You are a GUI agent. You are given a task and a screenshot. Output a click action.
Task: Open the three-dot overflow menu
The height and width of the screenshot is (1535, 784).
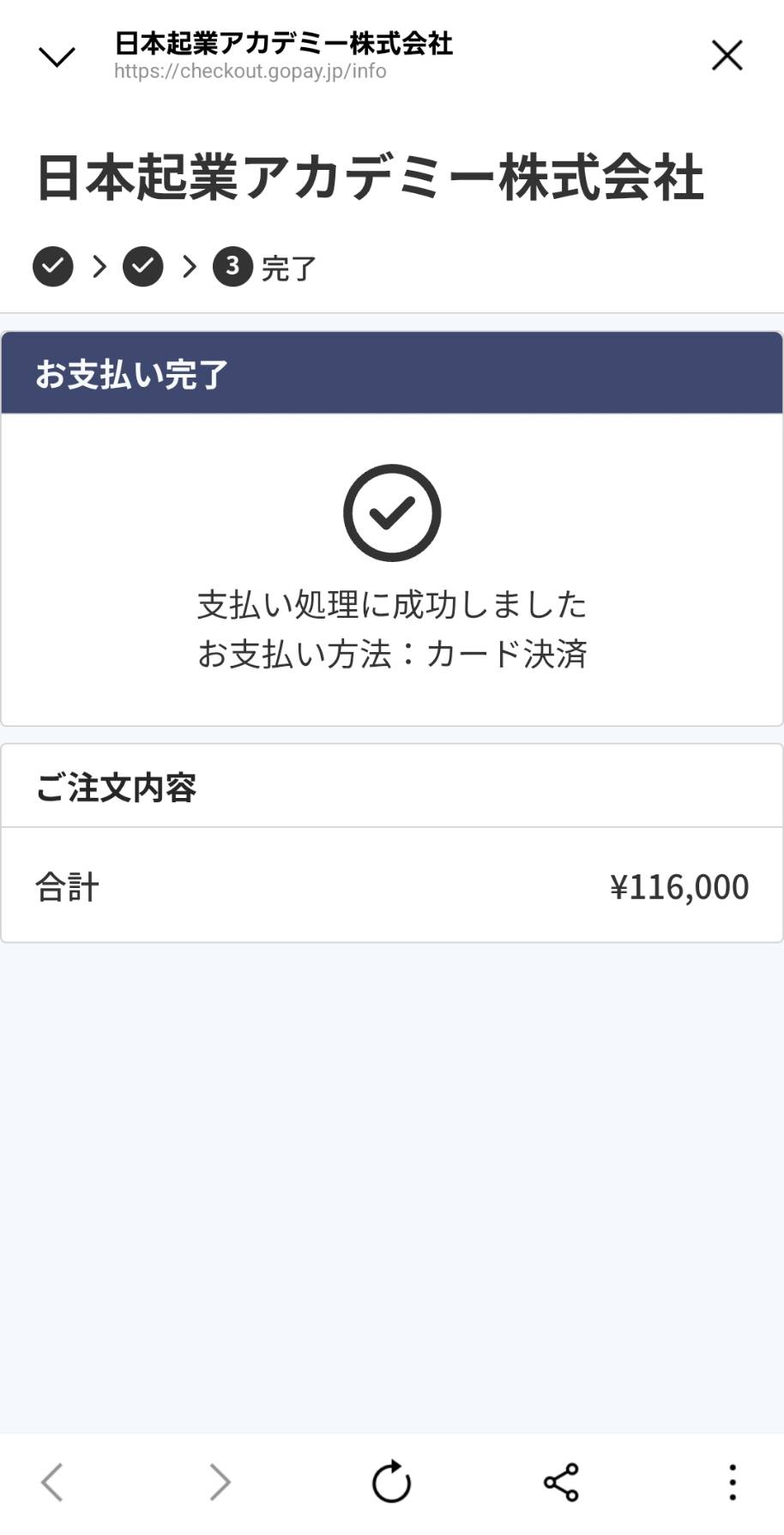pos(732,1482)
